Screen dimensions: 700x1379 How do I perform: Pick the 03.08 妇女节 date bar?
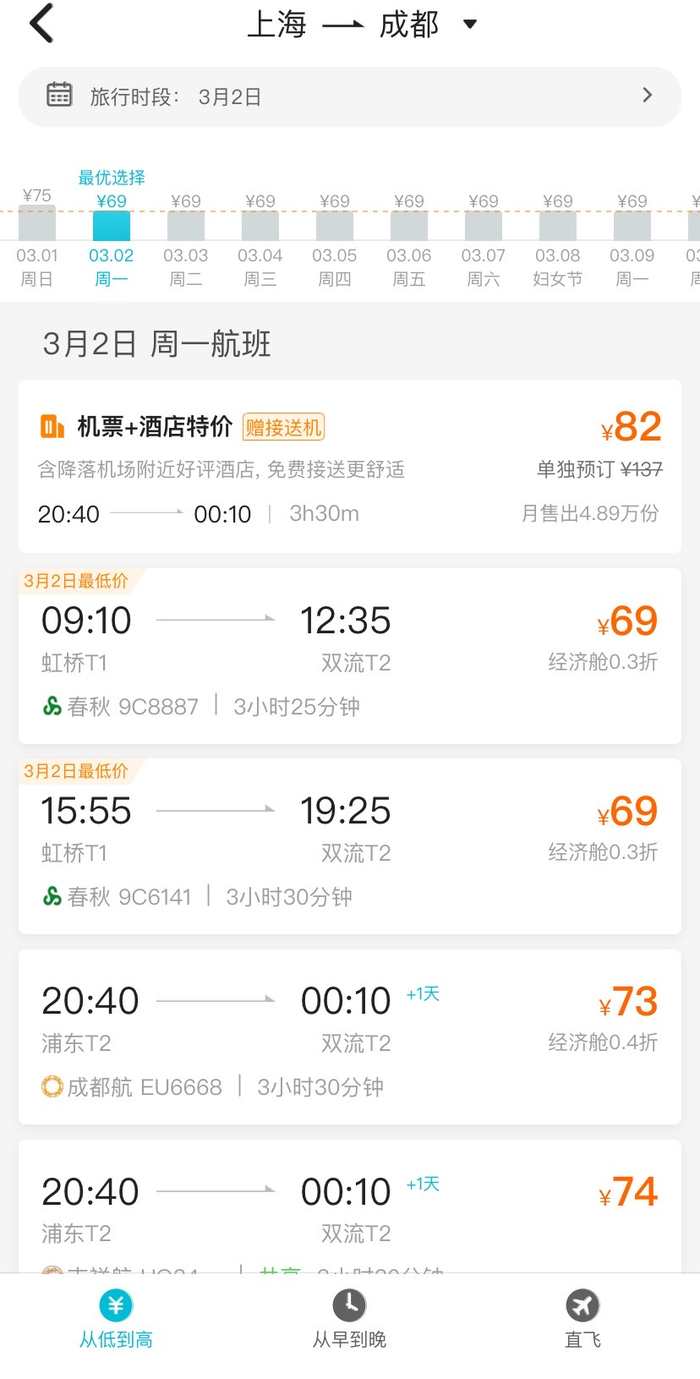[x=558, y=240]
